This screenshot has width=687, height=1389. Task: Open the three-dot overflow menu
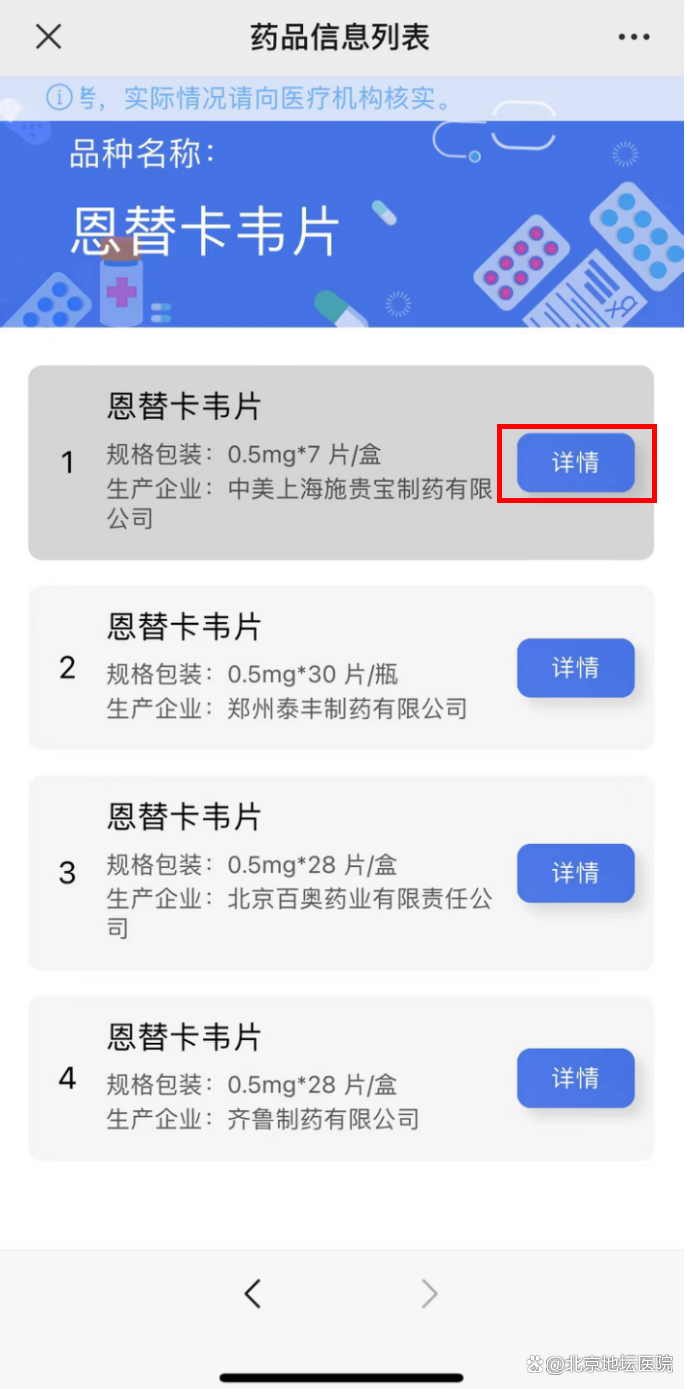pyautogui.click(x=634, y=37)
